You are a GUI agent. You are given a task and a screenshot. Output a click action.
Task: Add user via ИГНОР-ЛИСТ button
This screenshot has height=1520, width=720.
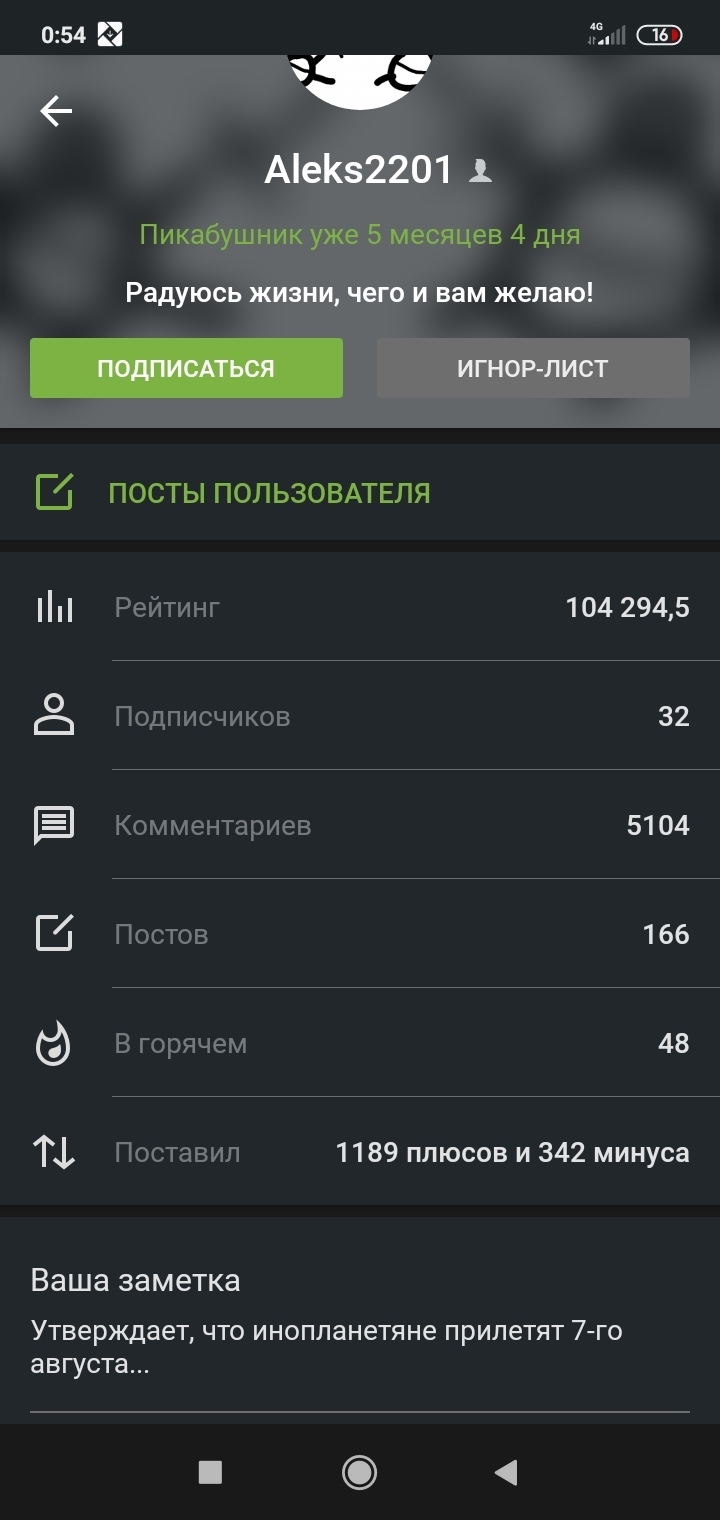[x=533, y=368]
